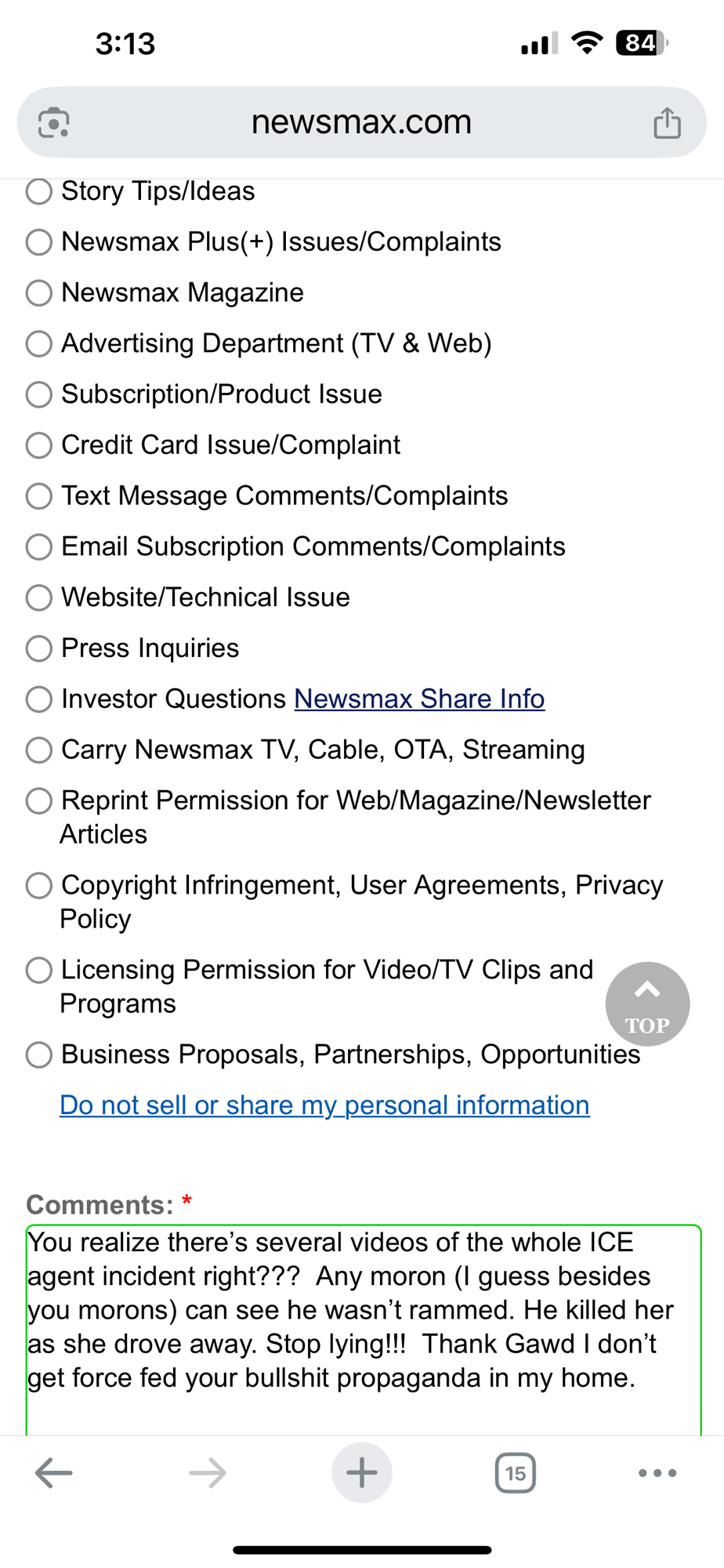Image resolution: width=724 pixels, height=1568 pixels.
Task: Select the Newsmax Magazine radio button
Action: (x=39, y=293)
